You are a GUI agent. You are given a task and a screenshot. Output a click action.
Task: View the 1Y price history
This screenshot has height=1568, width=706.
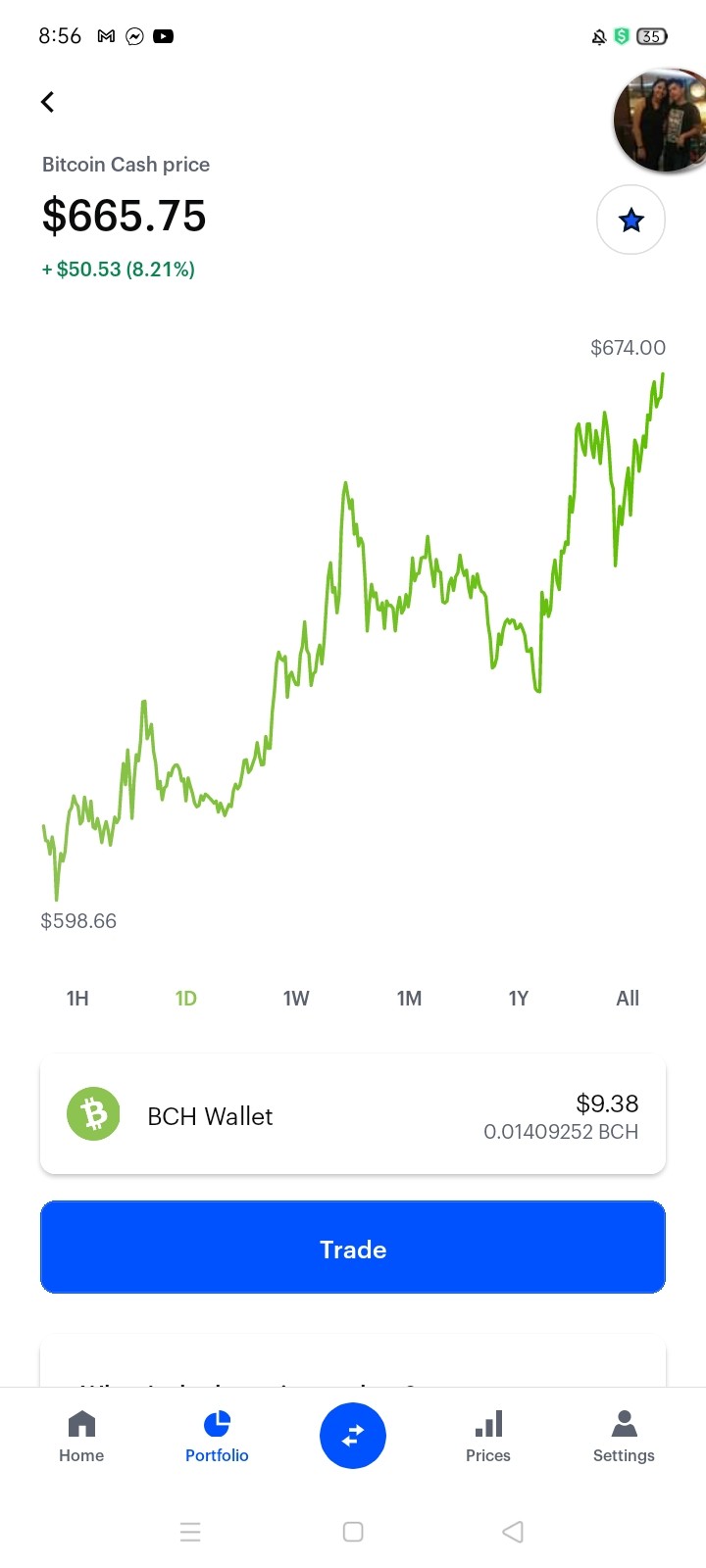(x=519, y=999)
